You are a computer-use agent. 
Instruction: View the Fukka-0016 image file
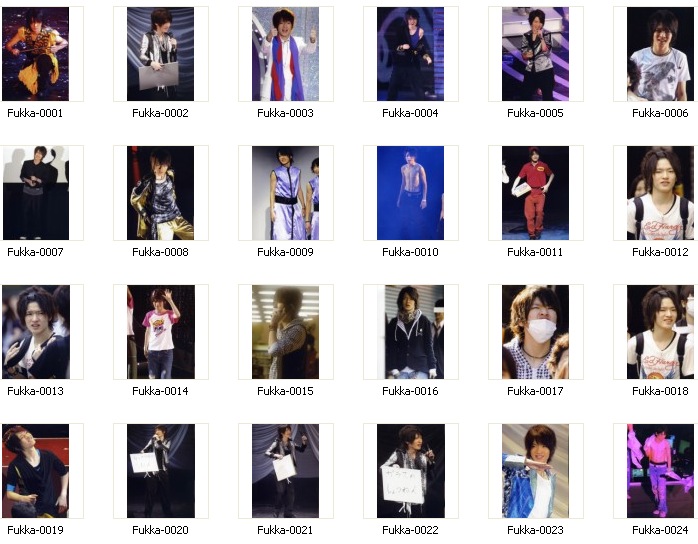(410, 332)
